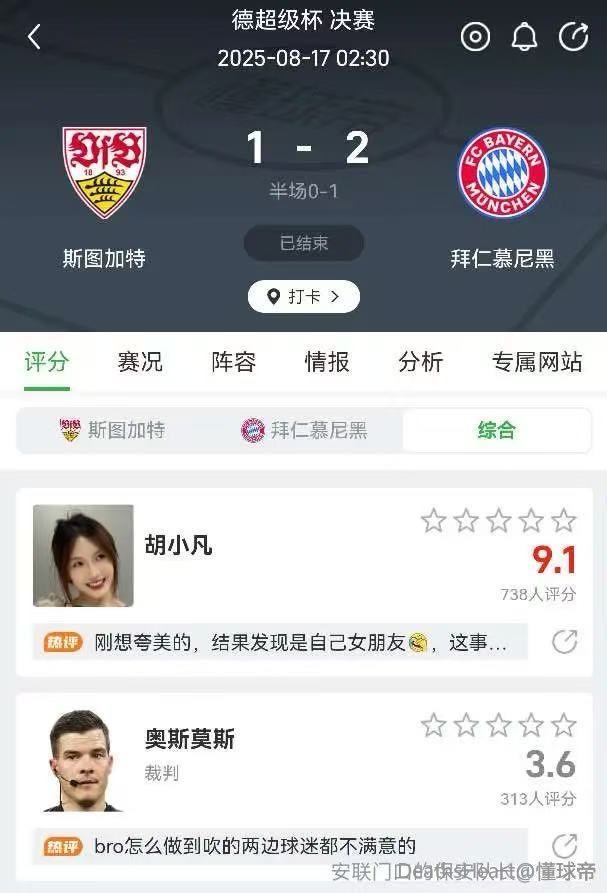607x893 pixels.
Task: Open the 分析 tab
Action: pos(420,361)
